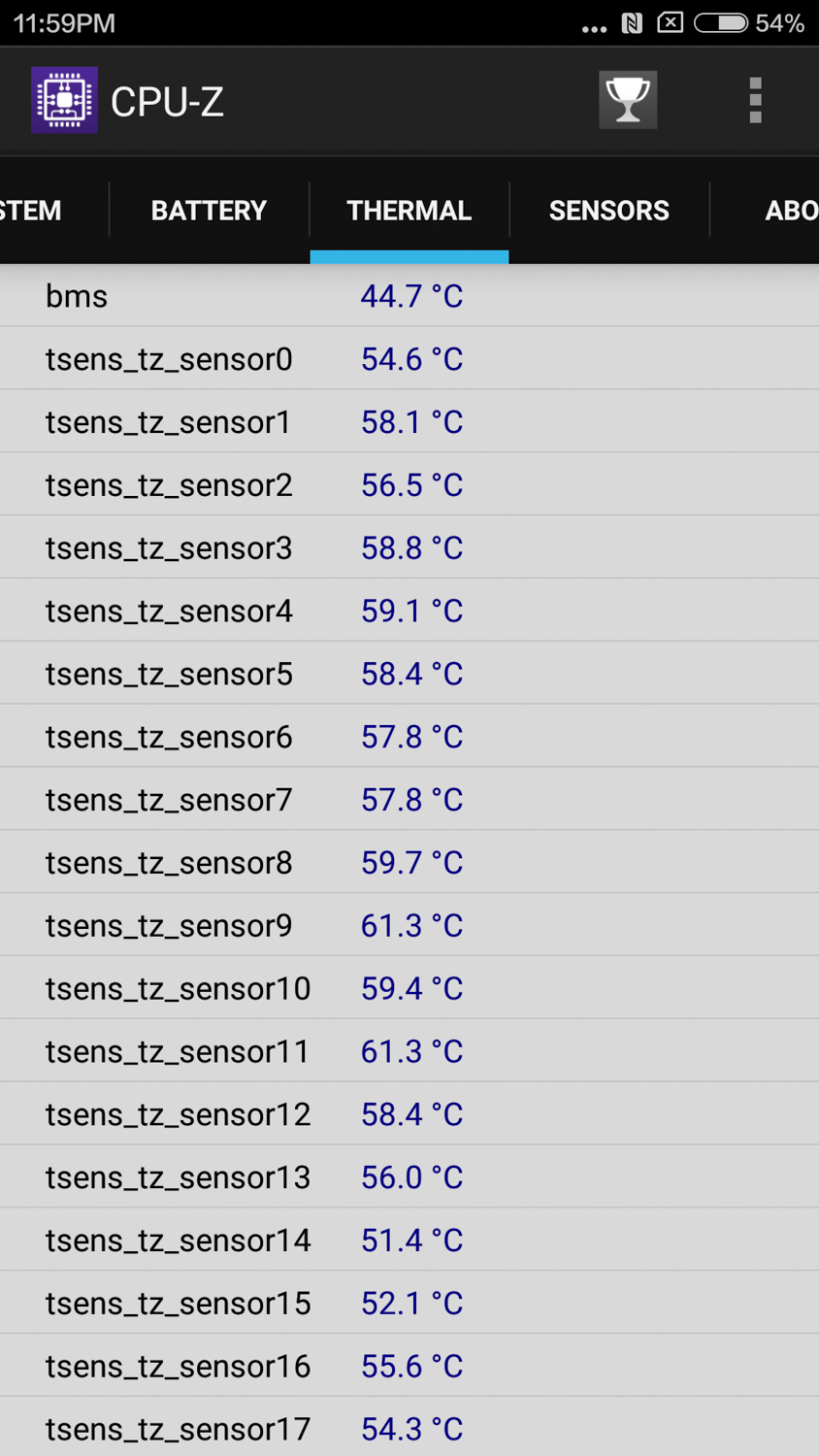Open the About tab
819x1456 pixels.
click(x=788, y=211)
